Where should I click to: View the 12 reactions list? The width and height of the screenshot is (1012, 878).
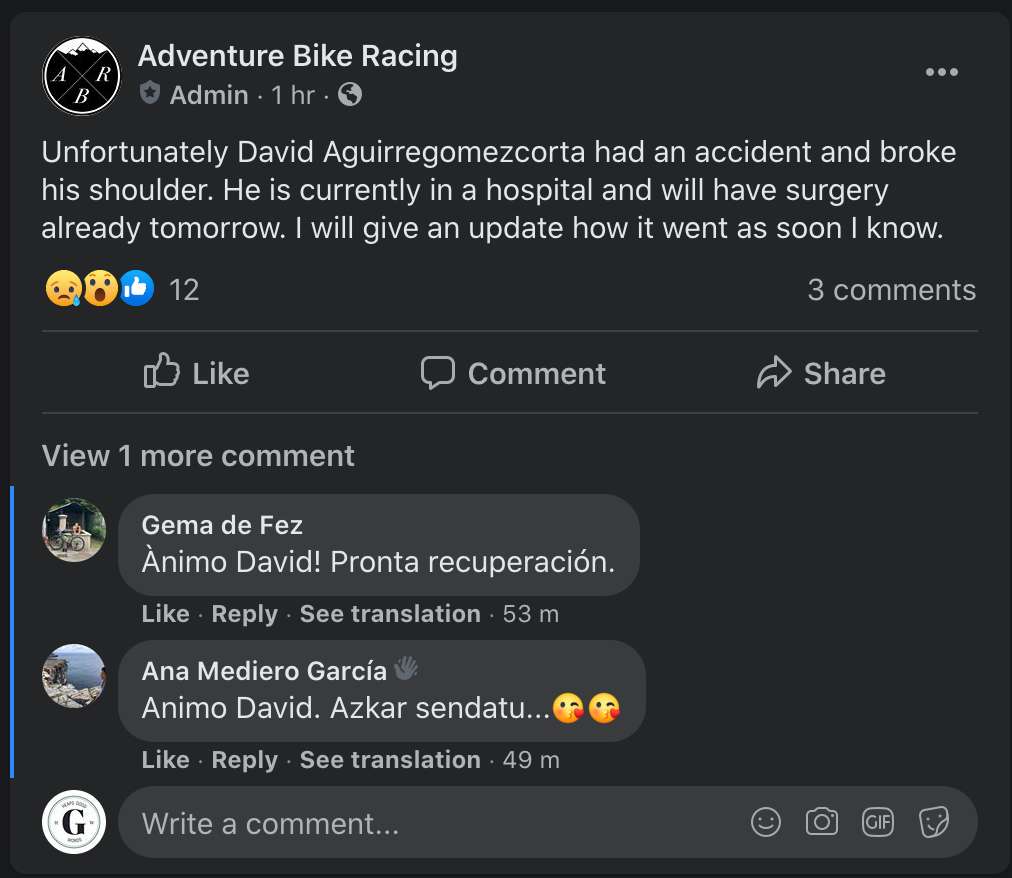coord(184,290)
